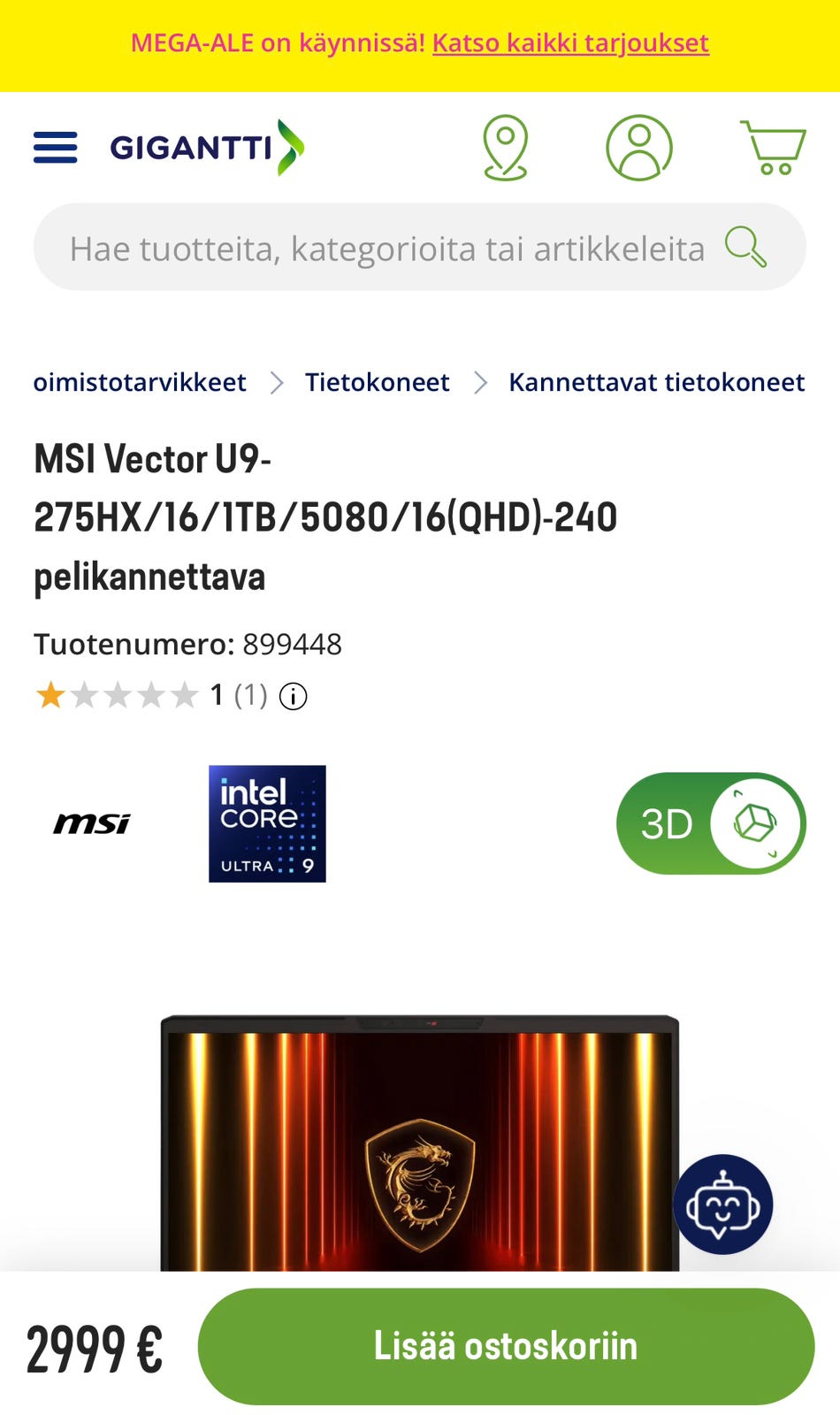Open the laptop product image
The width and height of the screenshot is (840, 1415).
pos(420,1143)
